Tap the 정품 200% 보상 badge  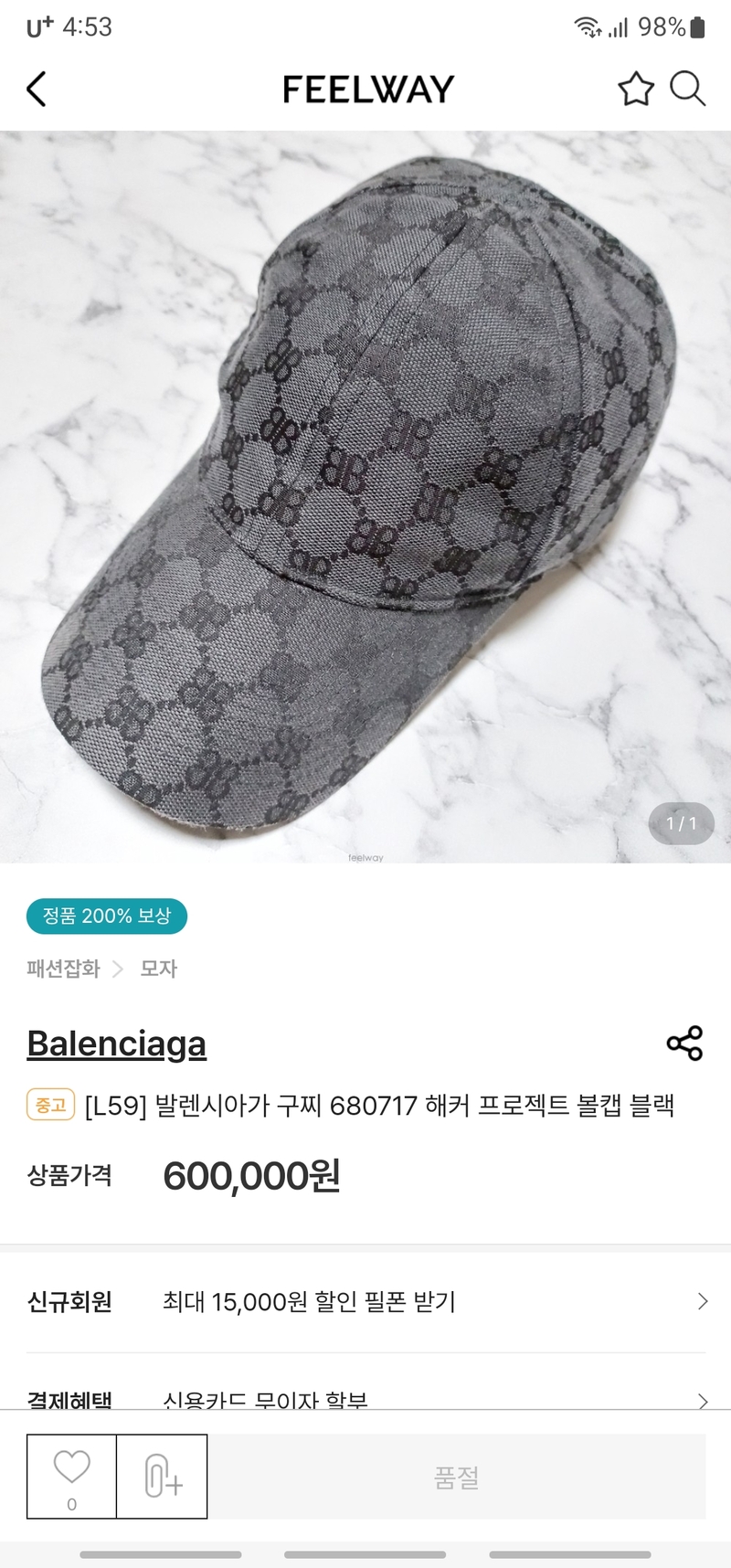tap(107, 916)
